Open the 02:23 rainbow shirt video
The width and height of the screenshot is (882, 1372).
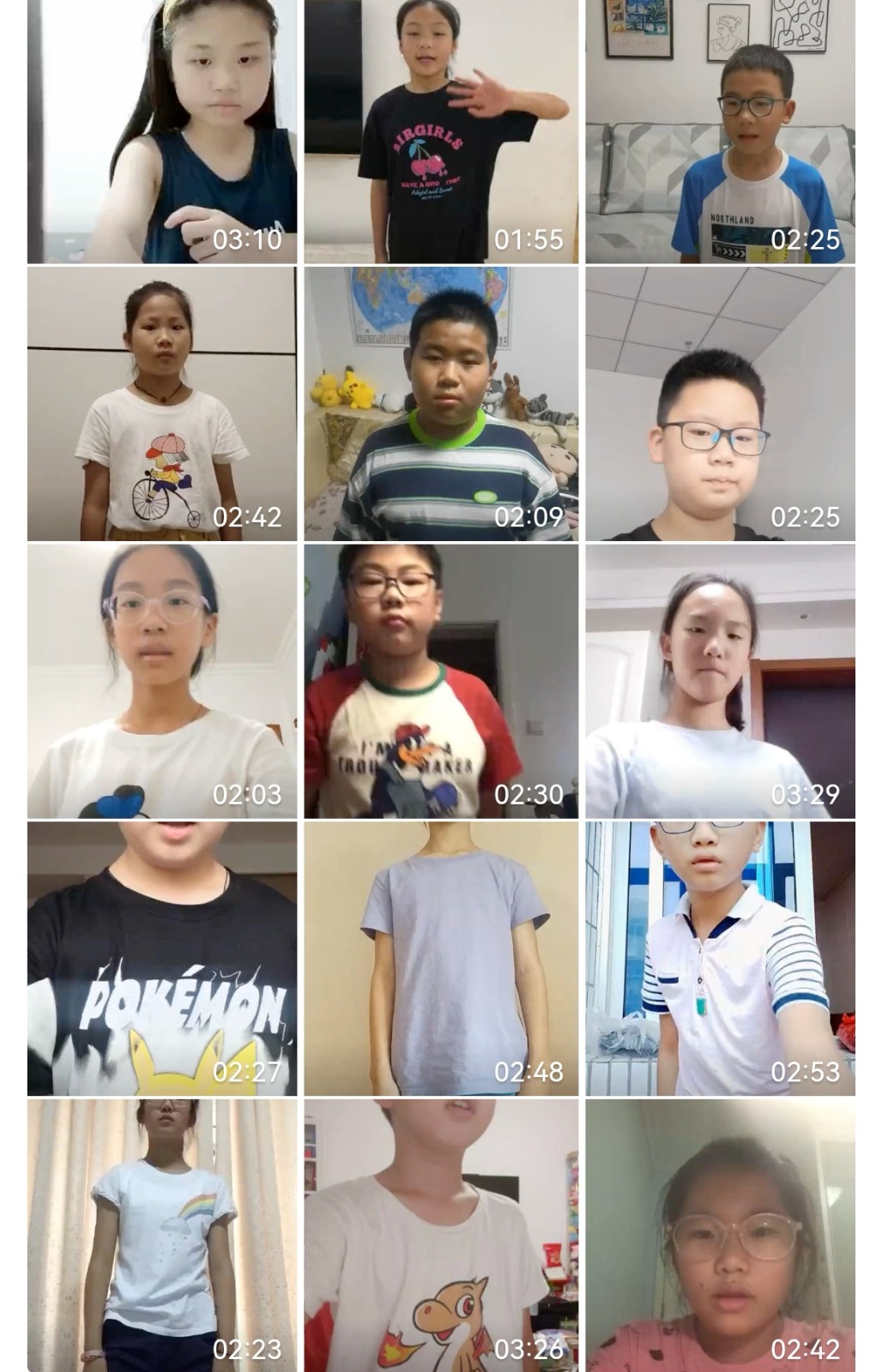pyautogui.click(x=161, y=1235)
